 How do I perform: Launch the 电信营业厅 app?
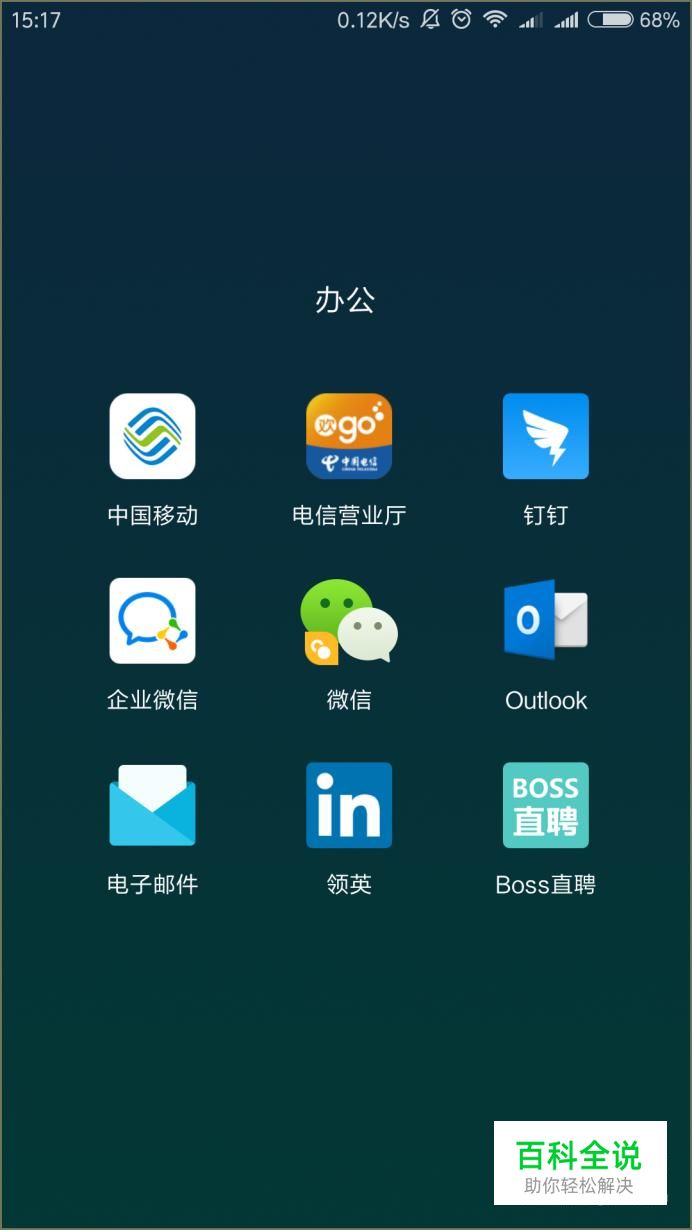(349, 436)
